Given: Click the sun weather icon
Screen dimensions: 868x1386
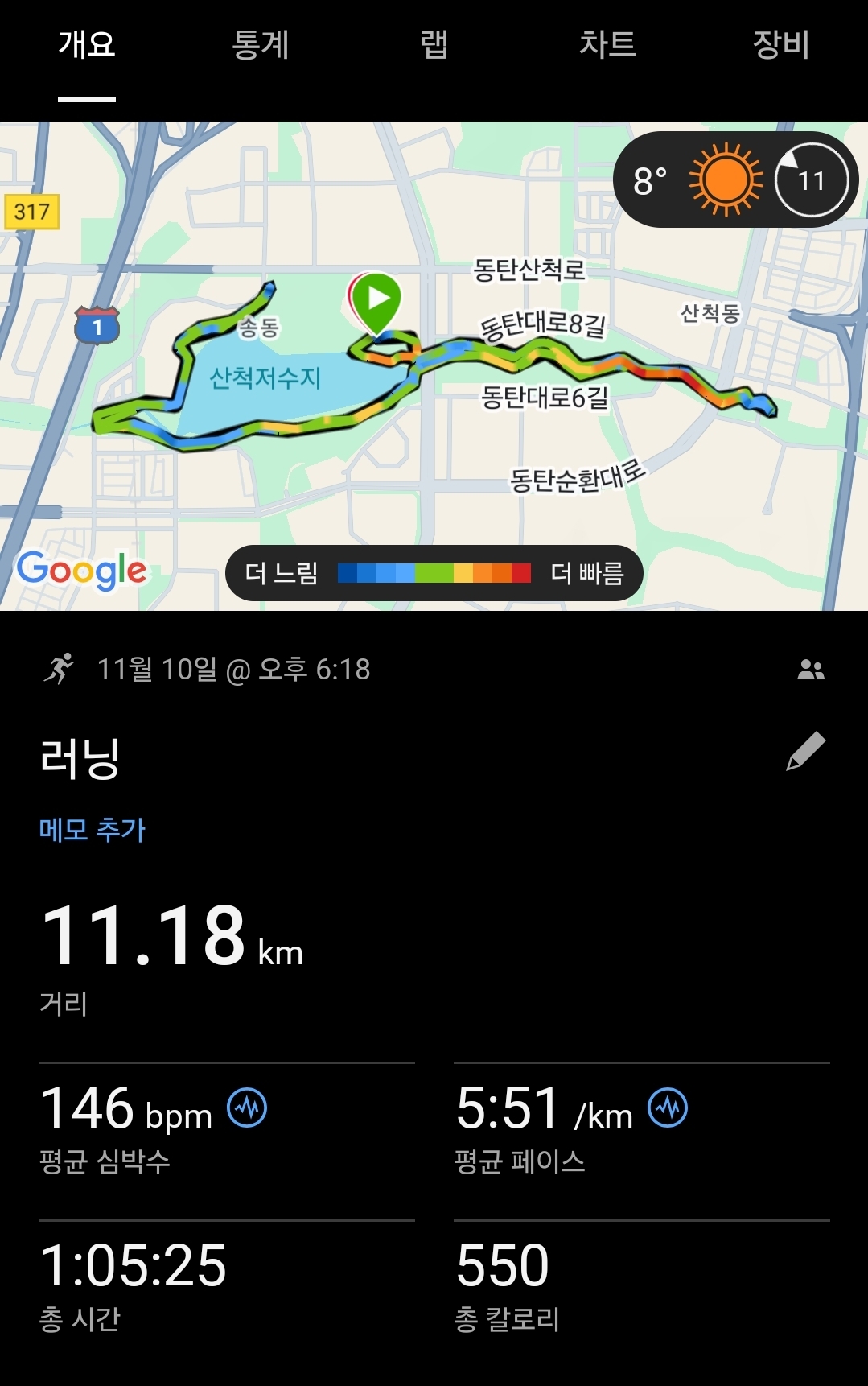Looking at the screenshot, I should click(x=726, y=179).
